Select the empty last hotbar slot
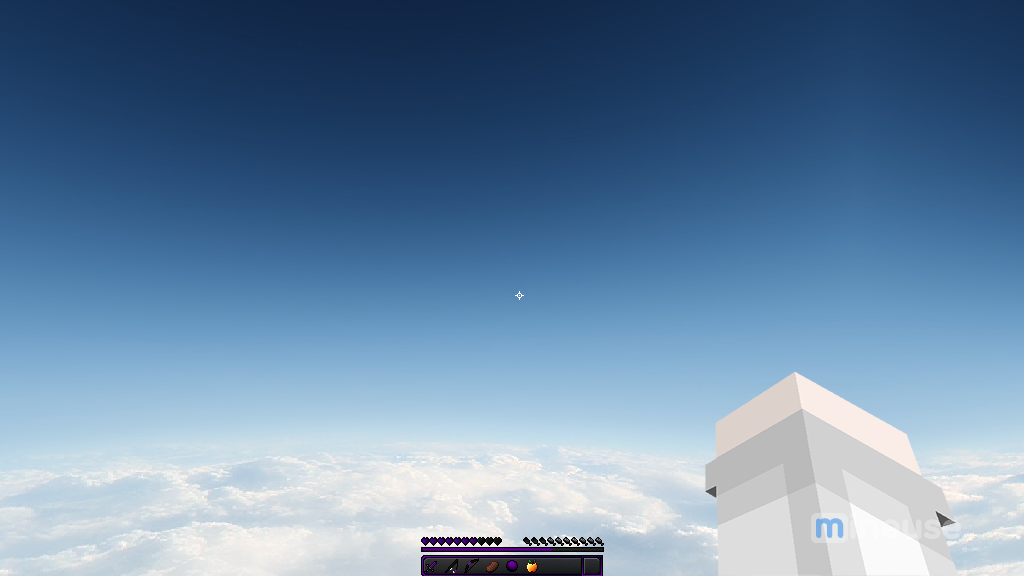The image size is (1024, 576). click(x=592, y=566)
